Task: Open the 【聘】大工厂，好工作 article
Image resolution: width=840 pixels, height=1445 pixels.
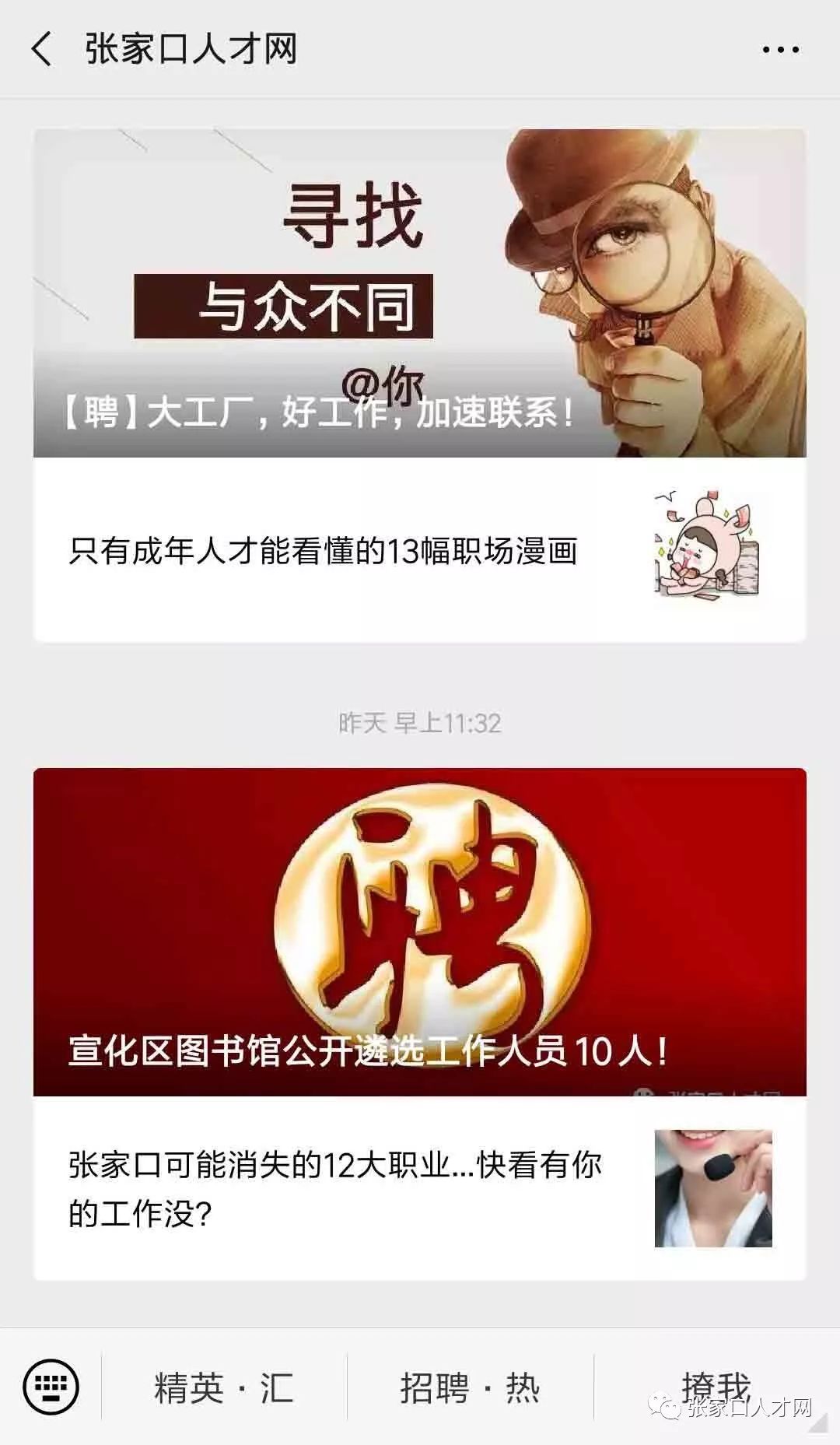Action: click(x=419, y=293)
